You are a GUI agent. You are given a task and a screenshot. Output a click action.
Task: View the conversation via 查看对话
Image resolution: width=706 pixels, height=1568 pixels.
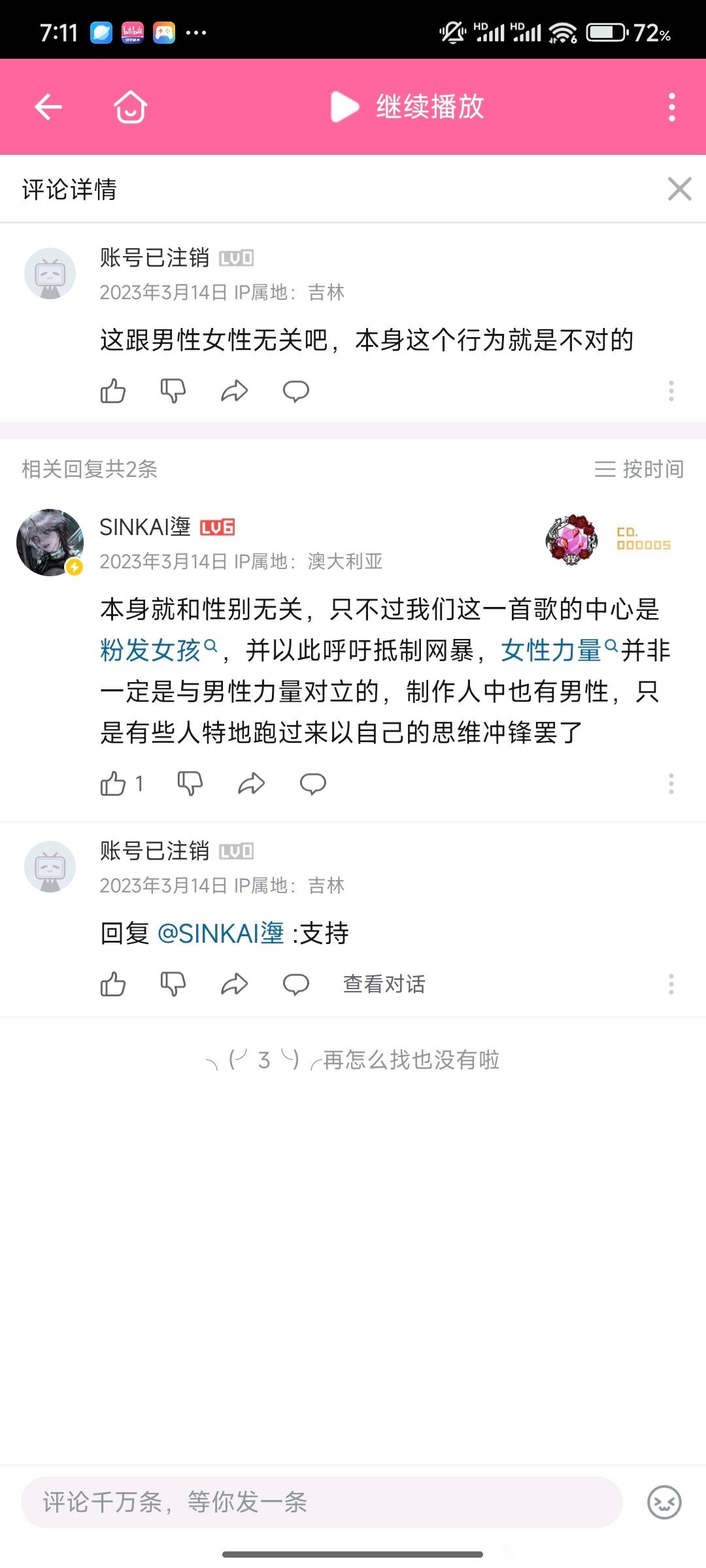click(384, 984)
